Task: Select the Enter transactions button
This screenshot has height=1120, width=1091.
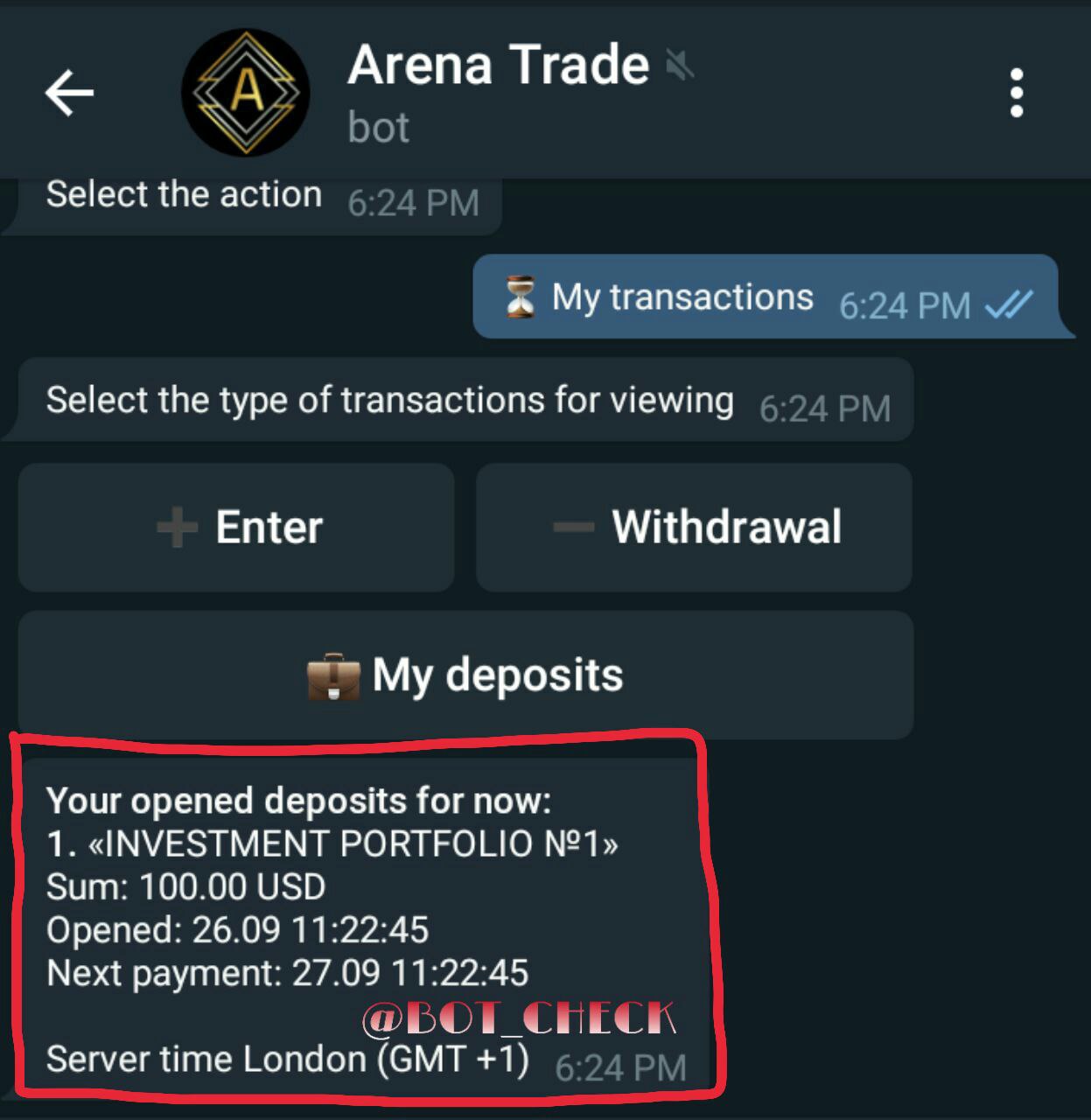Action: pyautogui.click(x=236, y=528)
